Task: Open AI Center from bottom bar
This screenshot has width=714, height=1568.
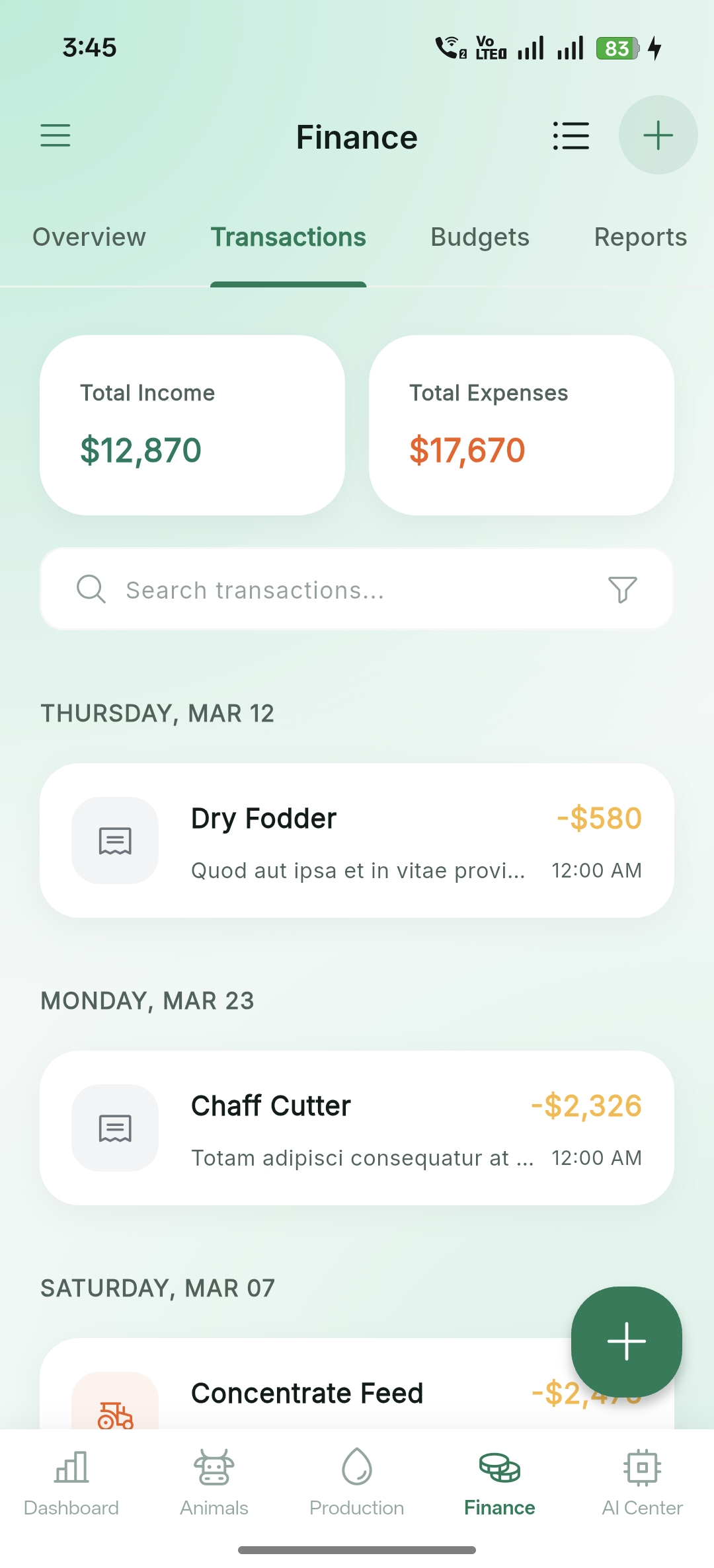Action: (642, 1480)
